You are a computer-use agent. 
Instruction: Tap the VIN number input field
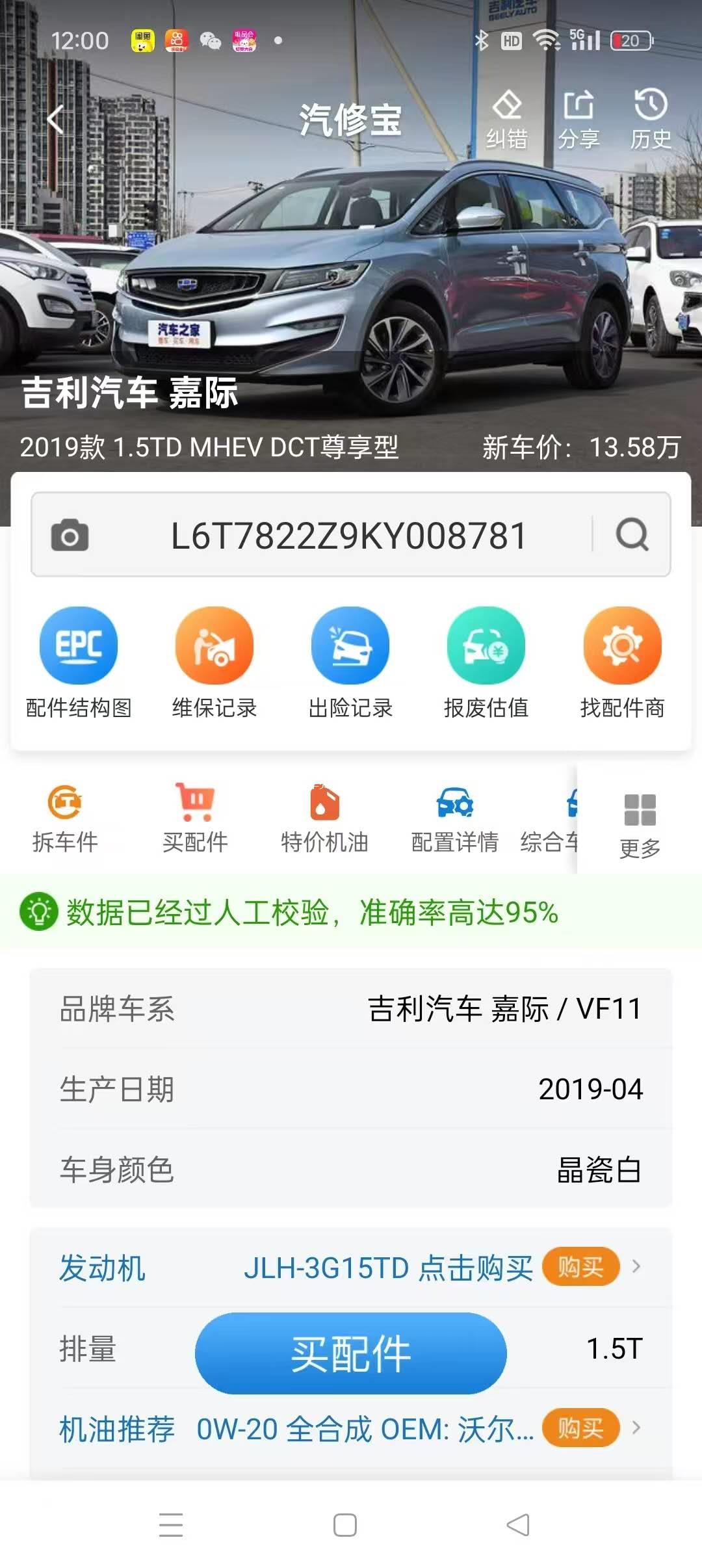pos(348,536)
